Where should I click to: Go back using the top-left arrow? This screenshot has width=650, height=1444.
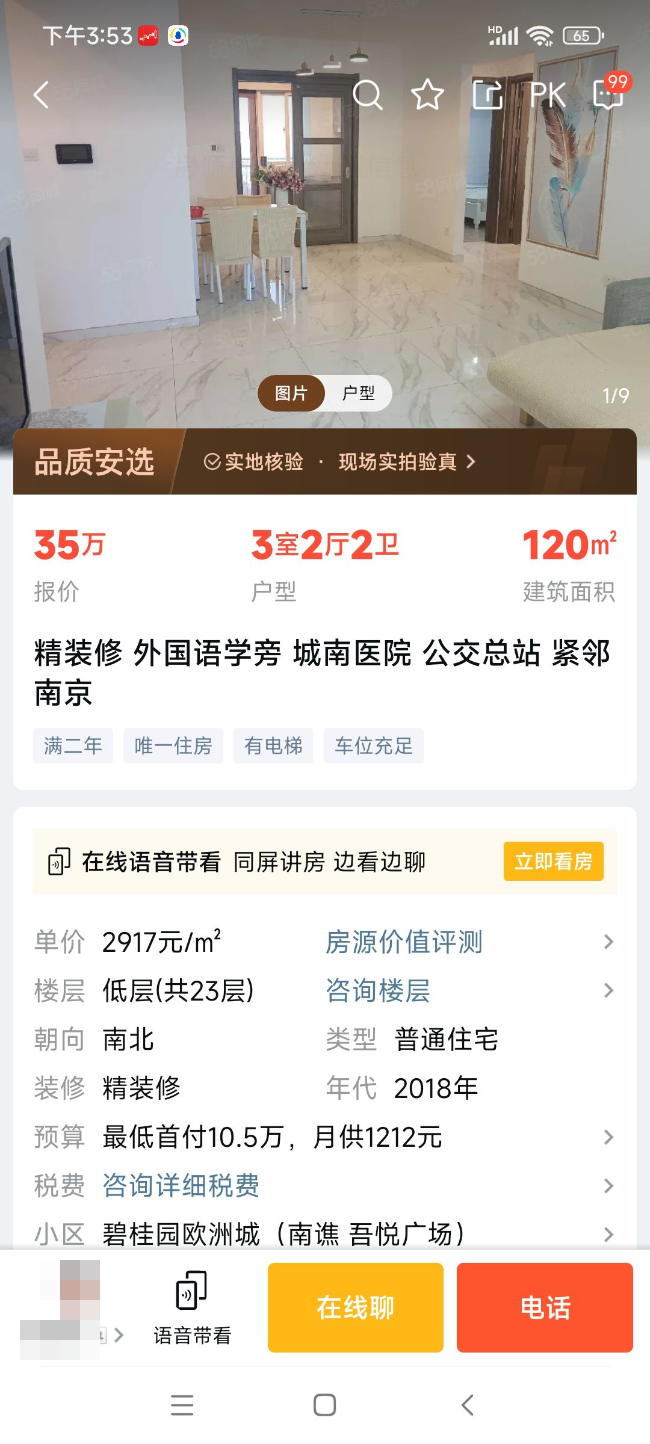pyautogui.click(x=41, y=95)
